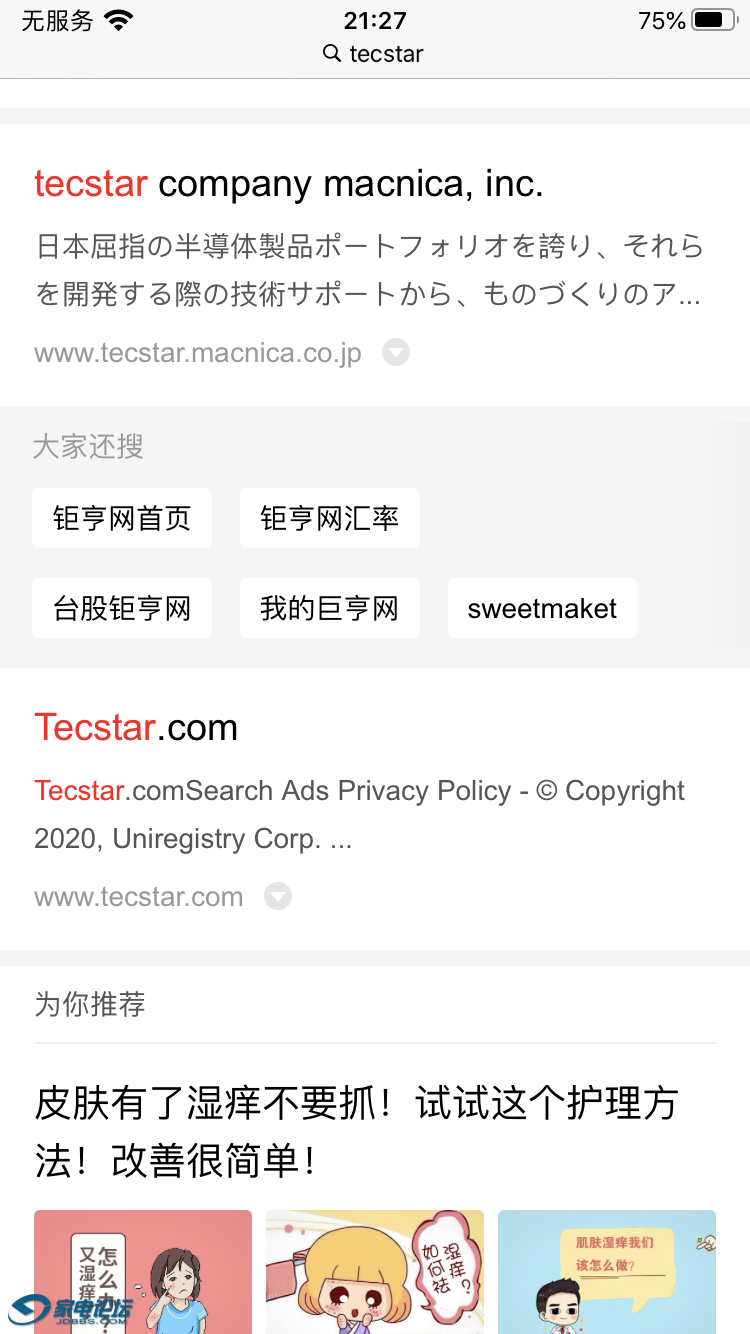
Task: Tap the 肌肤湿痒 cartoon thumbnail on the right
Action: point(606,1272)
